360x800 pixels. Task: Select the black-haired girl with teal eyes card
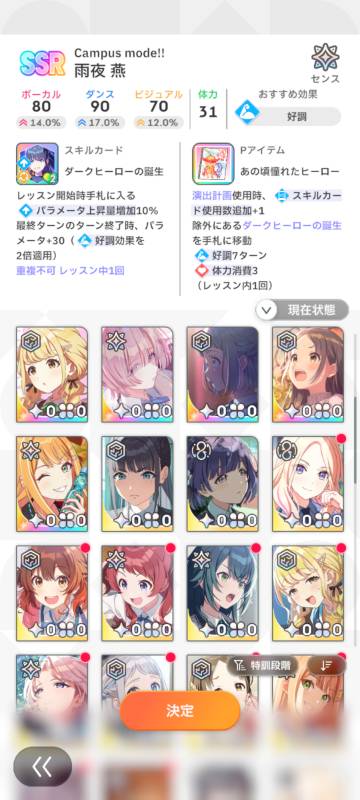[x=137, y=484]
